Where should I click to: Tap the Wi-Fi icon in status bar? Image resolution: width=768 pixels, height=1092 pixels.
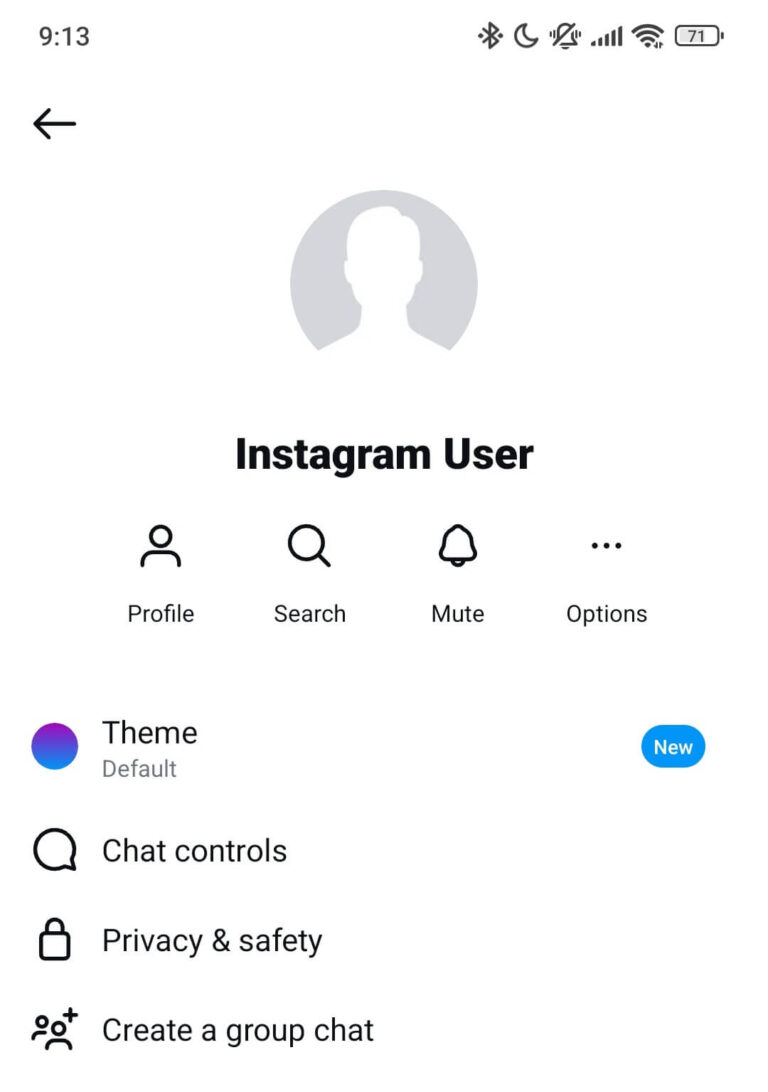(x=646, y=35)
